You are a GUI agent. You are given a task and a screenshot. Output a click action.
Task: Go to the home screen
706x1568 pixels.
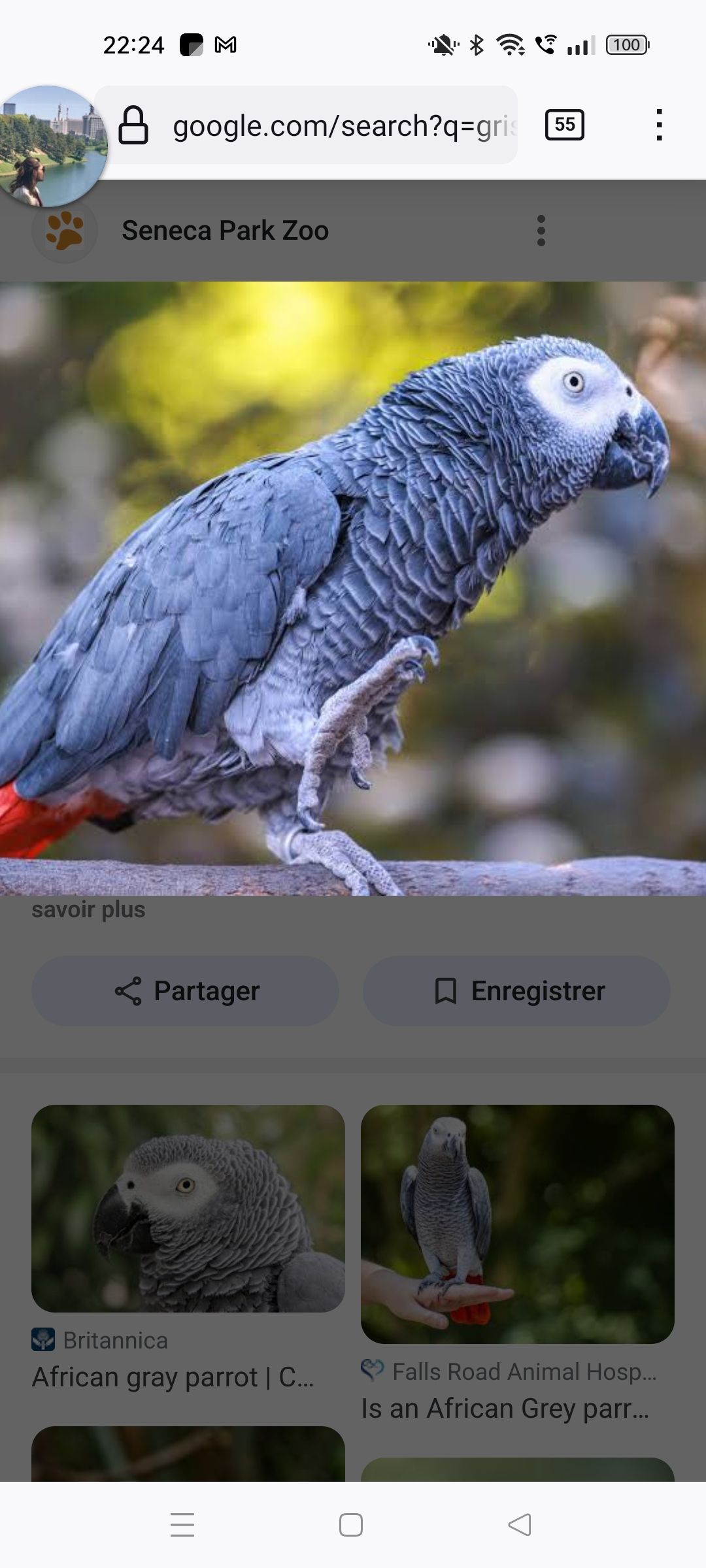tap(351, 1525)
